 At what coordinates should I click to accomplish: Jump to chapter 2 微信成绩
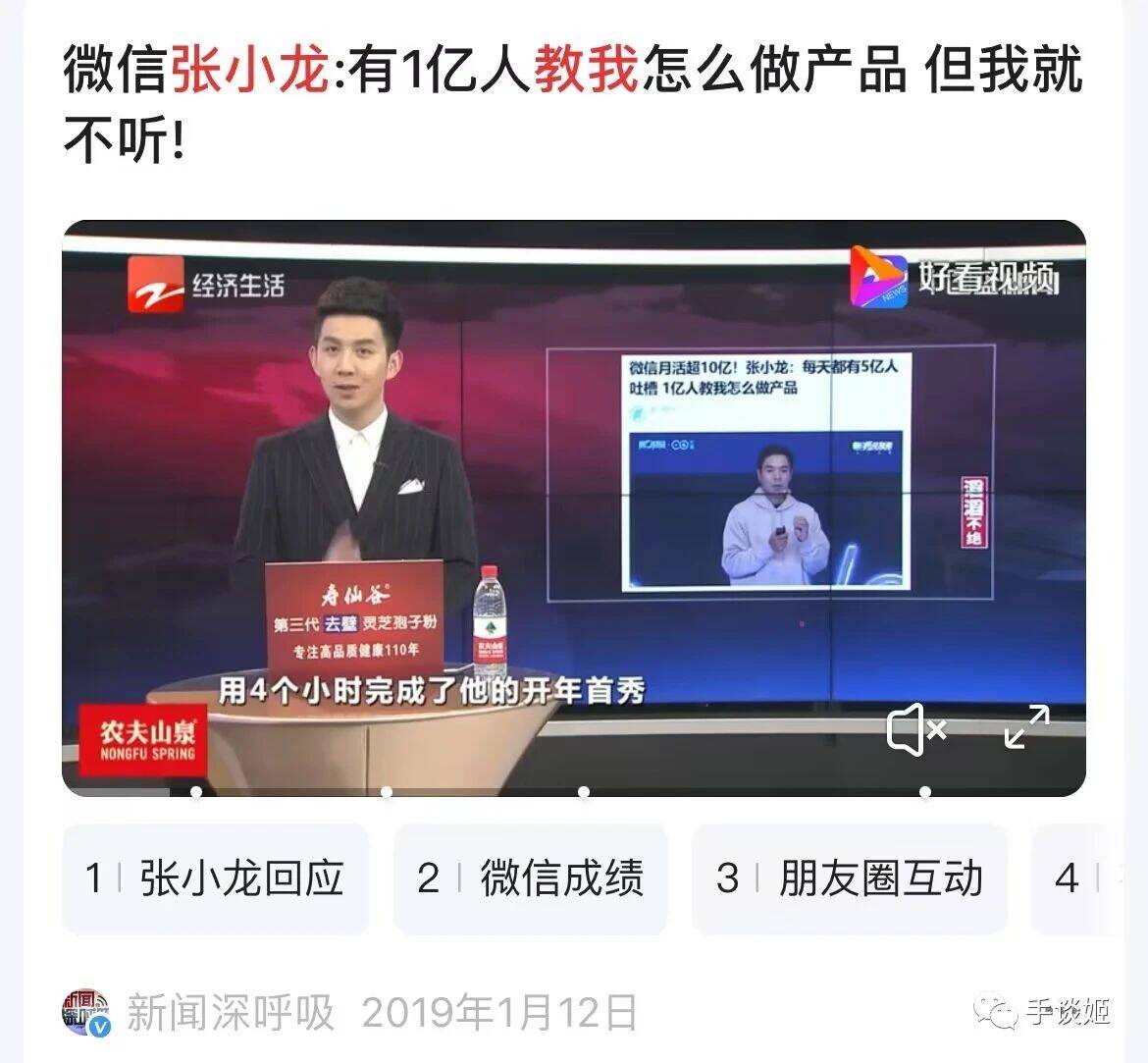coord(531,877)
